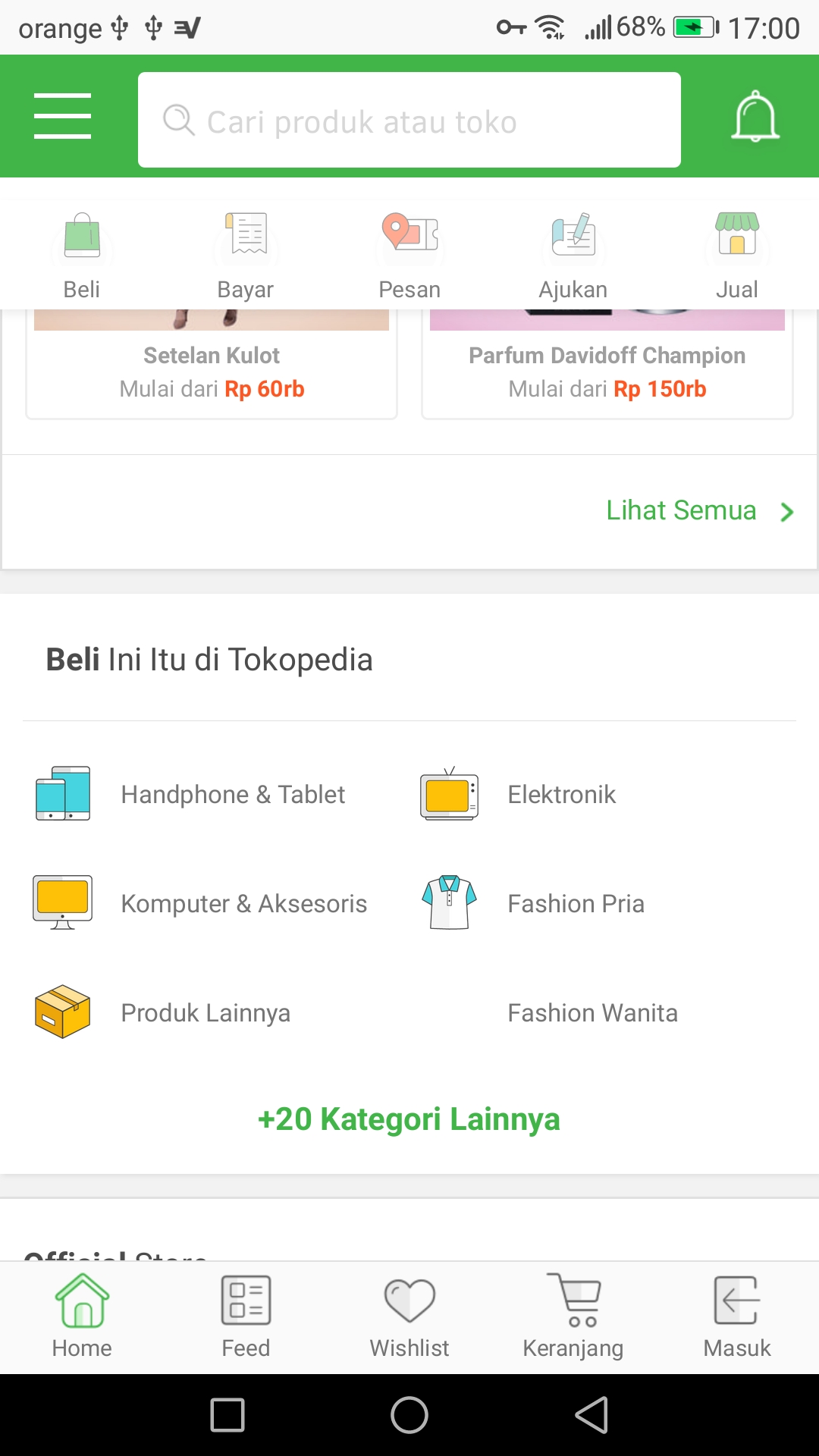Expand the Lihat Semua chevron
The height and width of the screenshot is (1456, 819).
click(786, 512)
